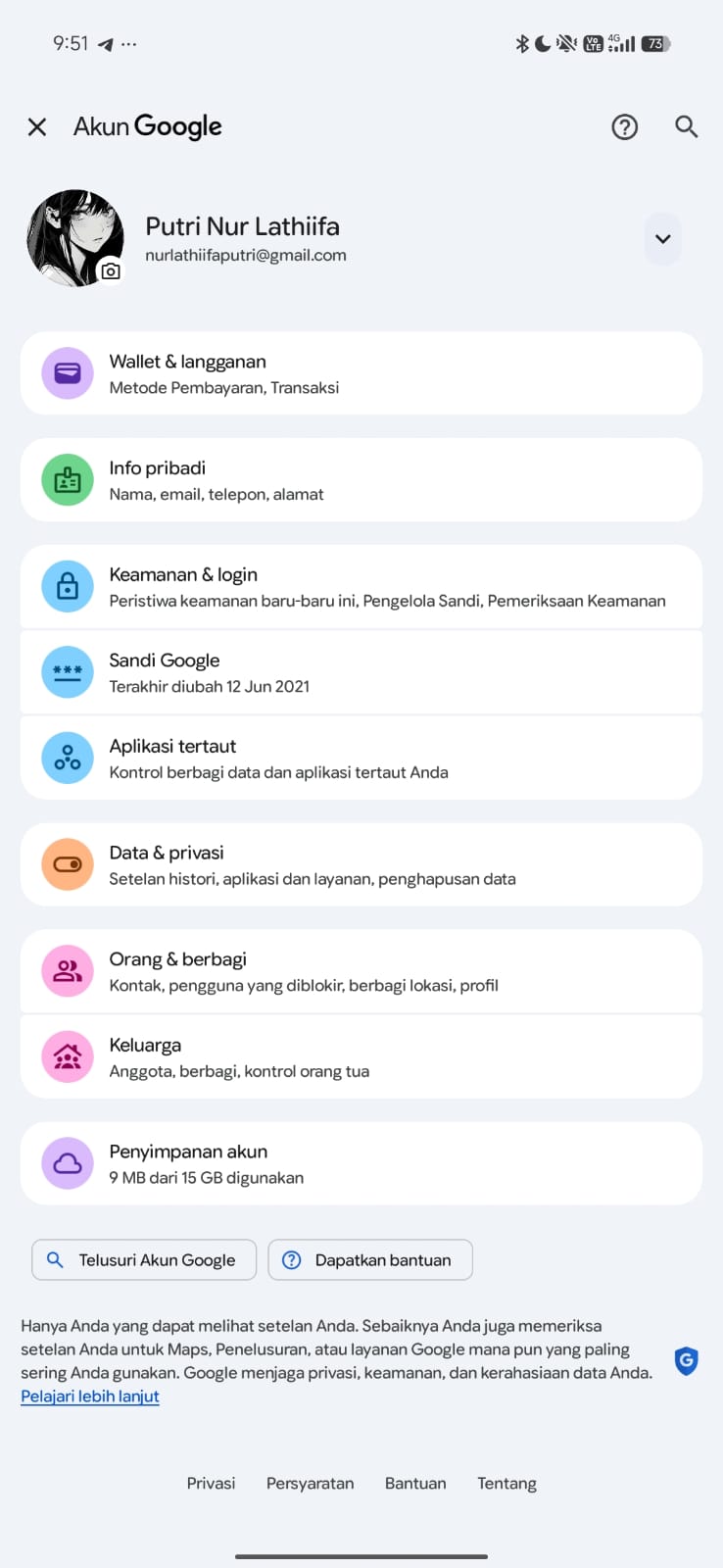Image resolution: width=723 pixels, height=1568 pixels.
Task: Open the Tentang footer link
Action: pos(506,1484)
